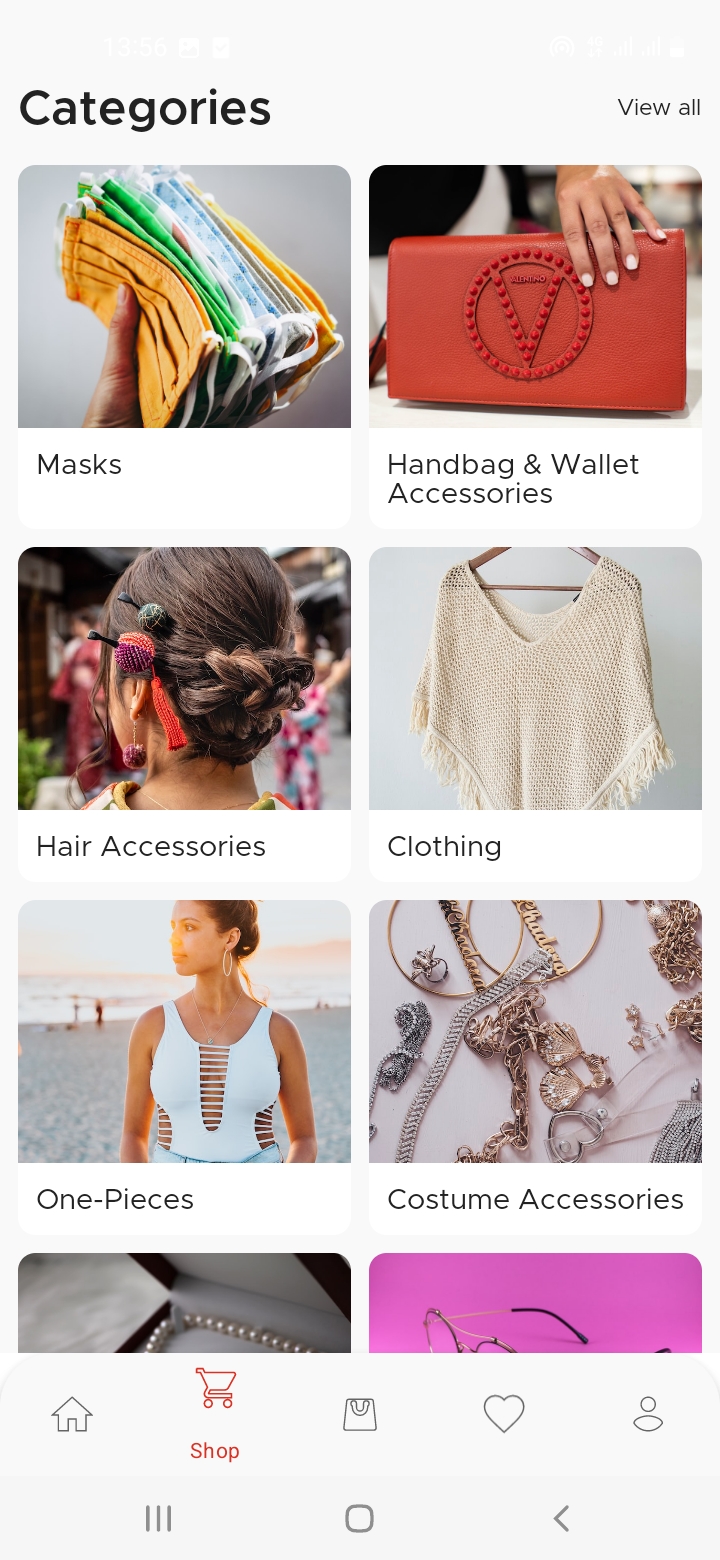Tap View all categories link

point(658,108)
